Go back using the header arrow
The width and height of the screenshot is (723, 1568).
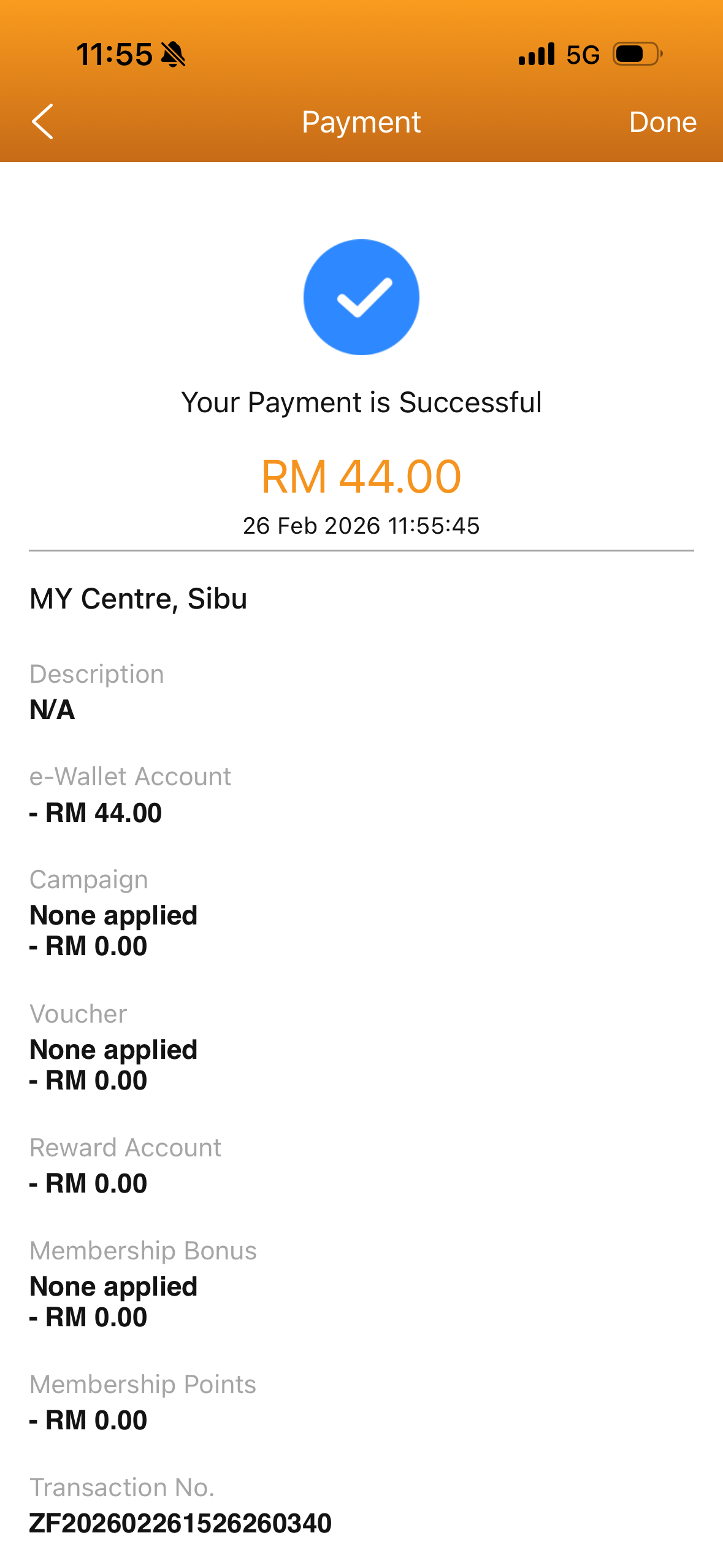(42, 121)
